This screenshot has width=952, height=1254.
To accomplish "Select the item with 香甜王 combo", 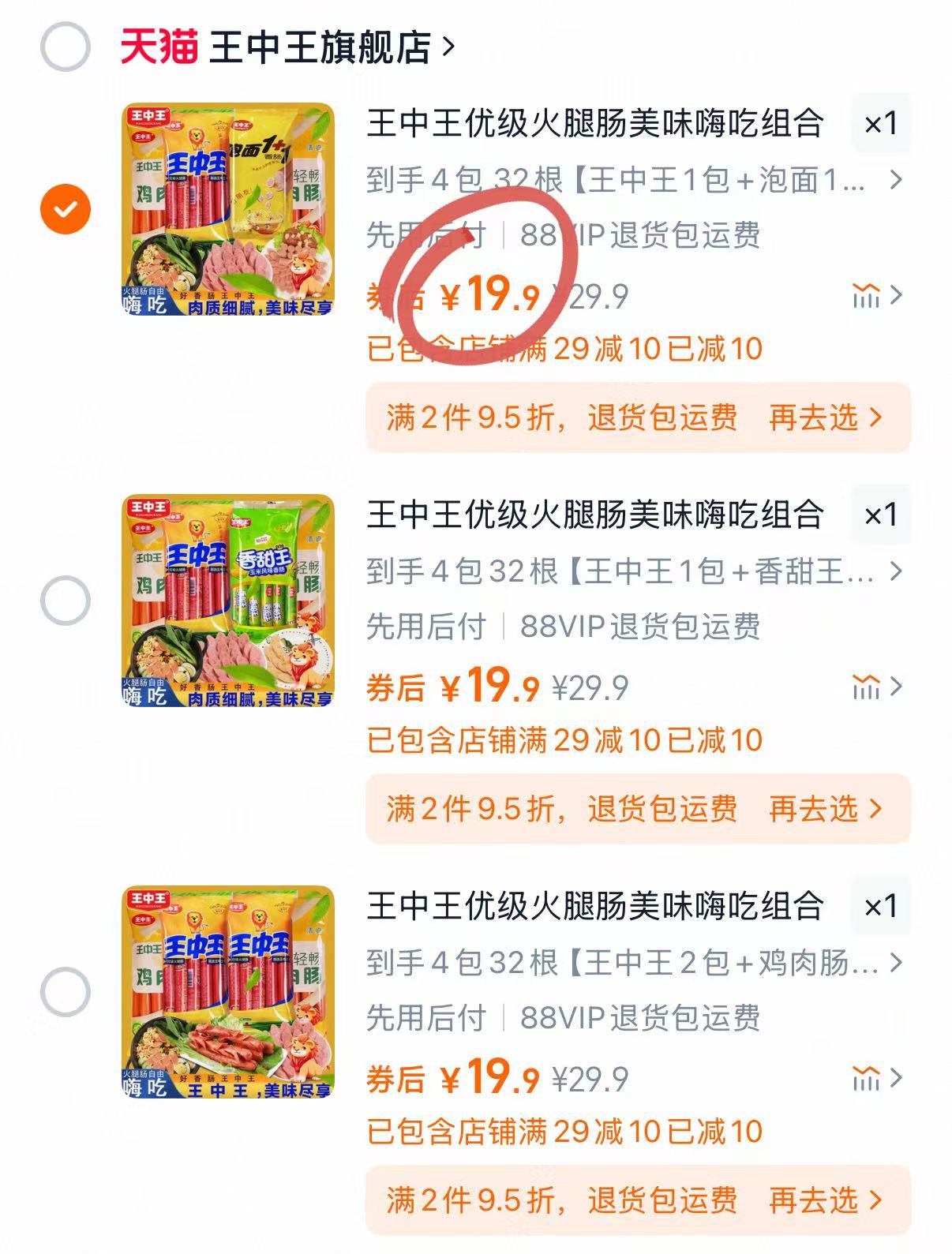I will click(x=66, y=601).
